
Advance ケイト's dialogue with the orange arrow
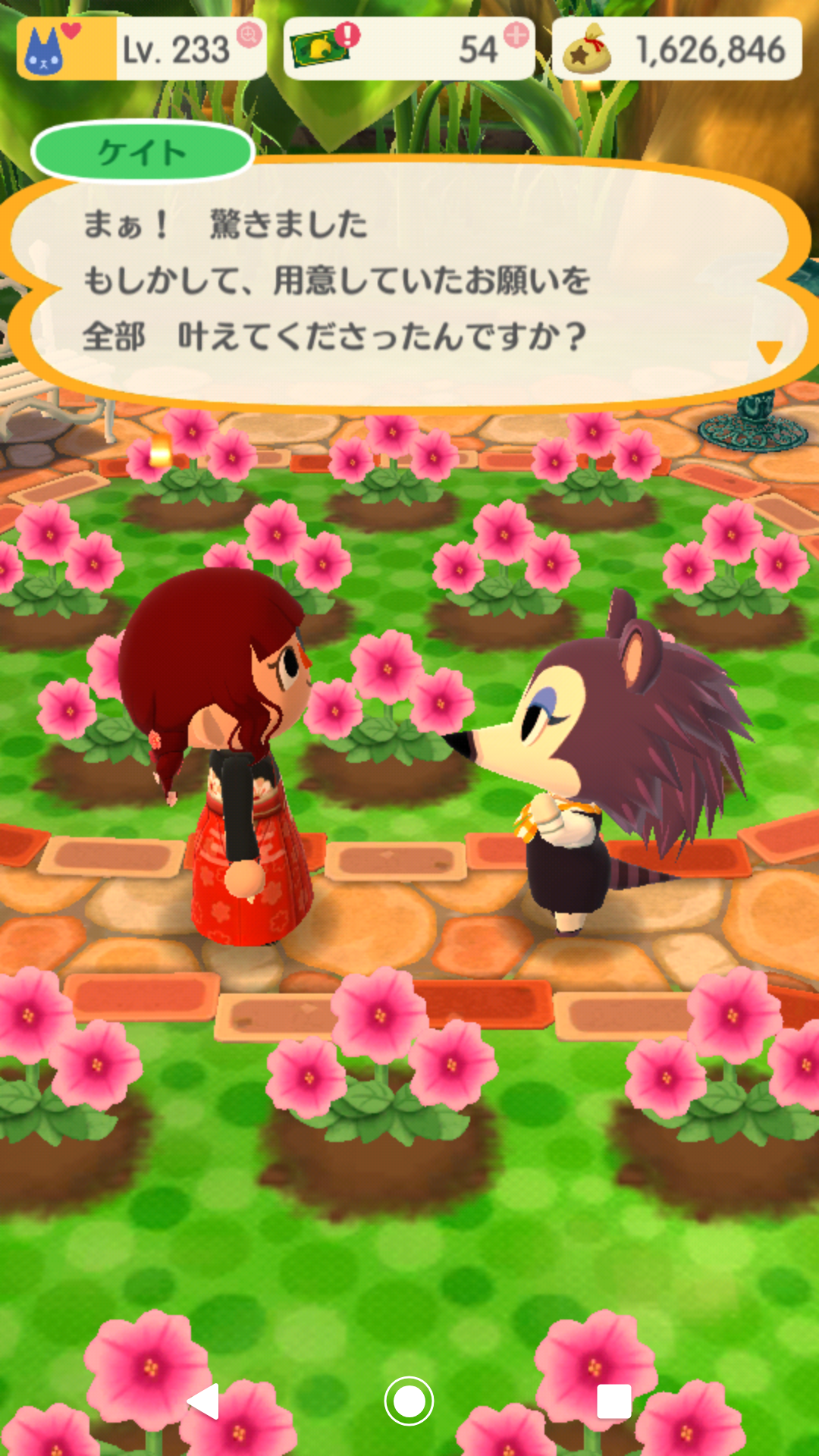(769, 351)
